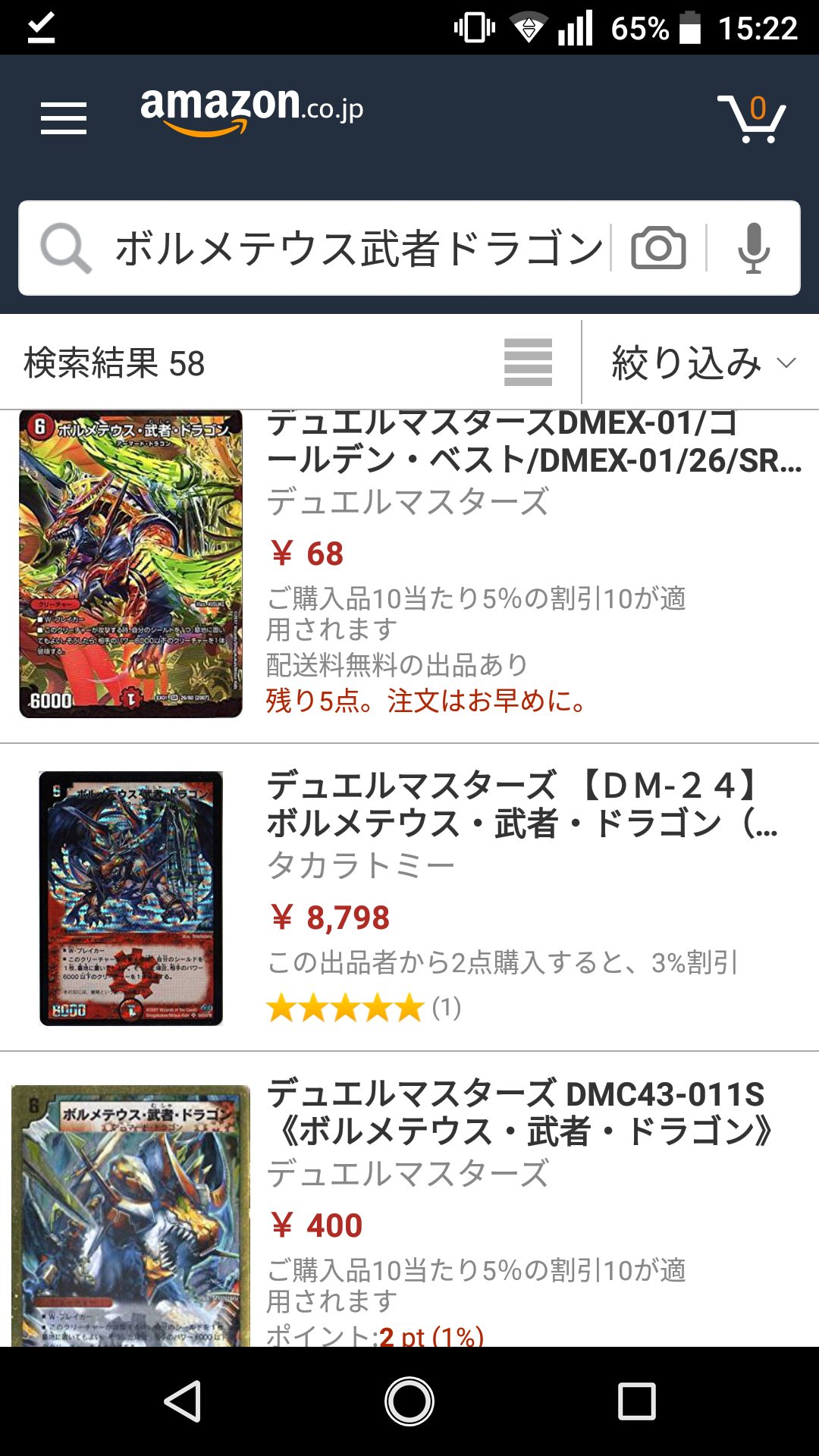View star rating reviews for DM-24 card
This screenshot has height=1456, width=819.
pyautogui.click(x=362, y=1008)
